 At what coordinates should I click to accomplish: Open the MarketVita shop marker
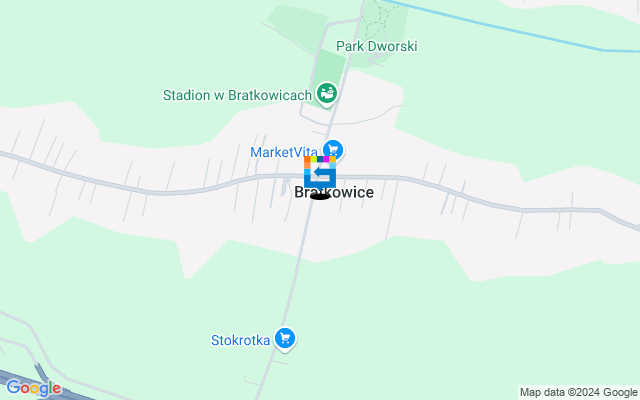click(x=333, y=151)
